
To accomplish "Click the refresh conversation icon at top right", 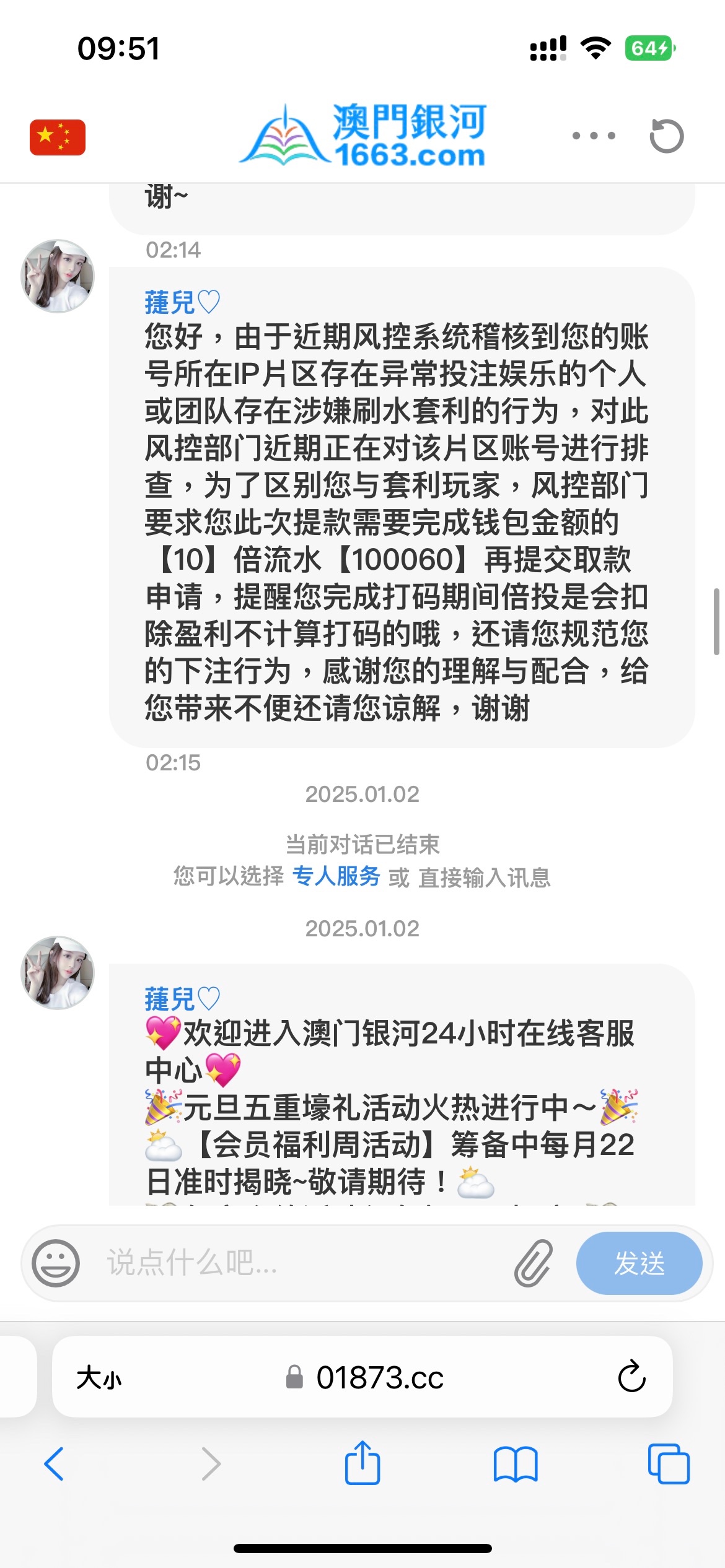I will point(666,136).
